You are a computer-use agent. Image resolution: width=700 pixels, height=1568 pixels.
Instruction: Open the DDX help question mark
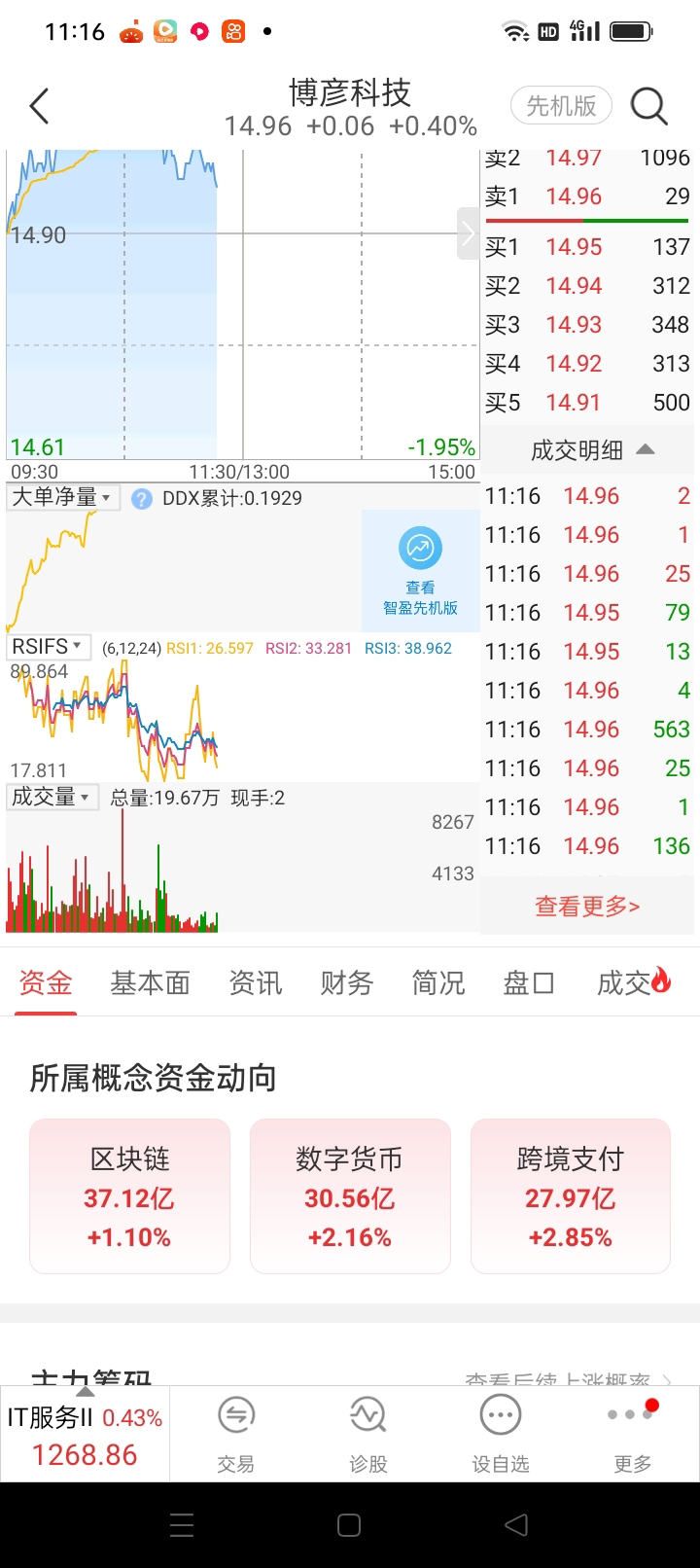click(x=142, y=499)
